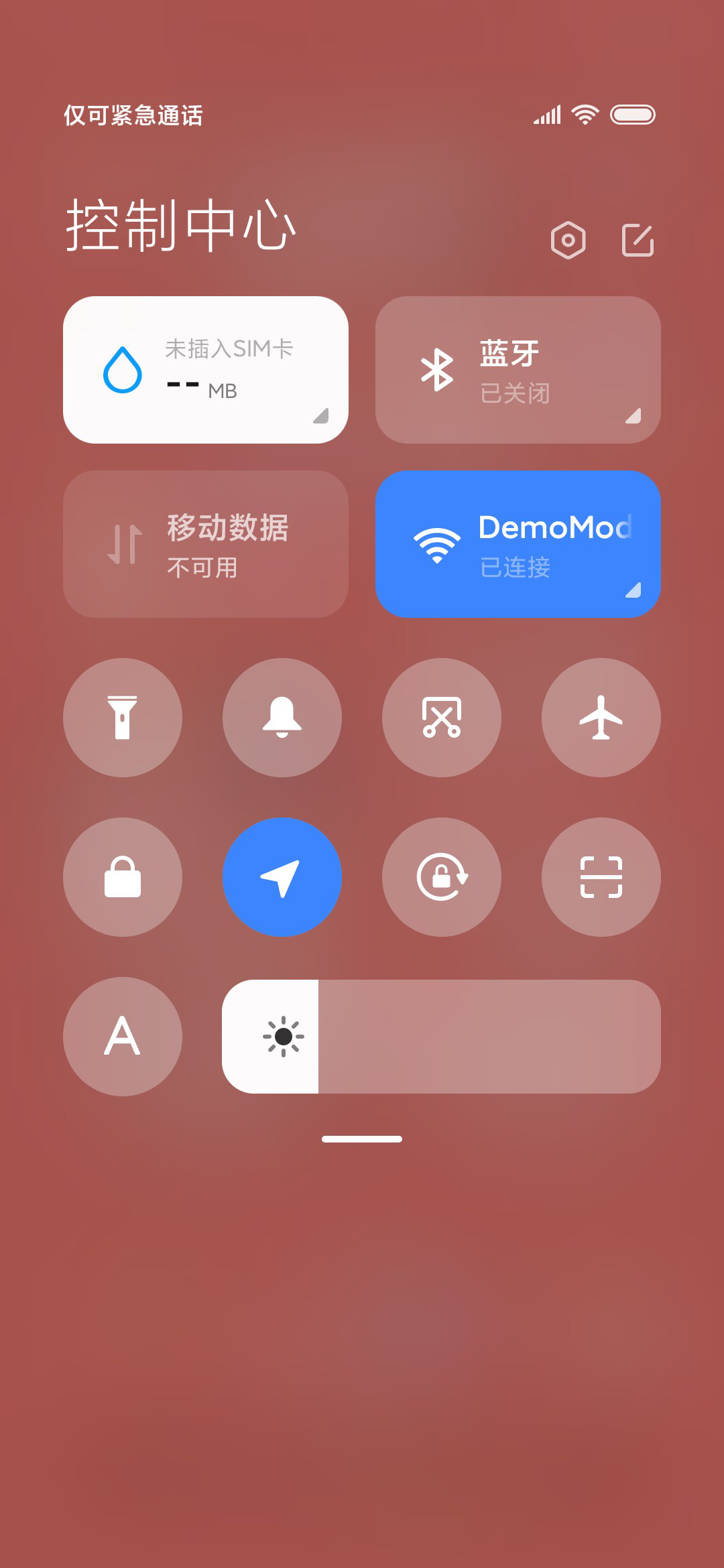The image size is (724, 1568).
Task: Tap the handle bar below brightness
Action: [x=362, y=1139]
